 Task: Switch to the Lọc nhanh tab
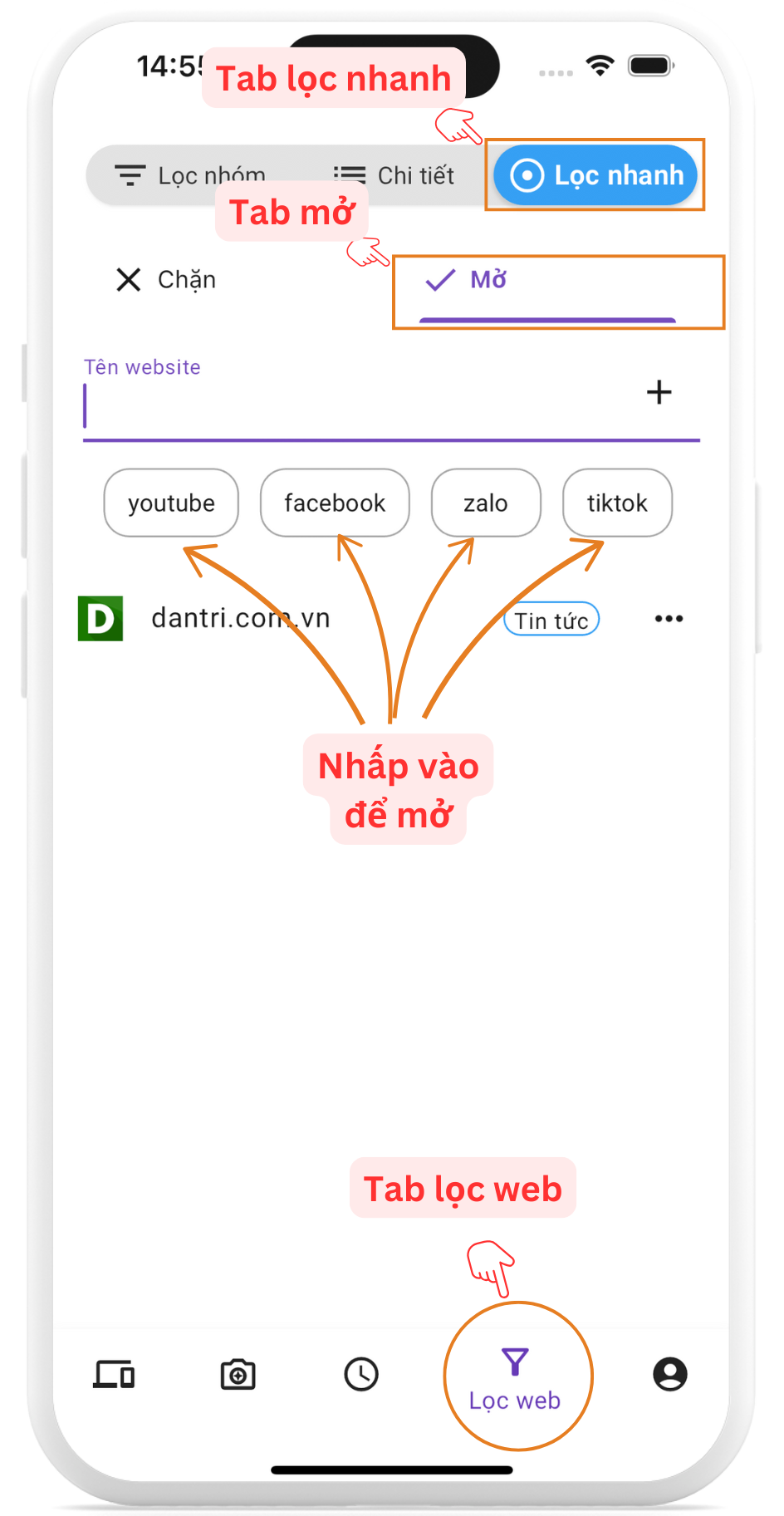[x=595, y=175]
